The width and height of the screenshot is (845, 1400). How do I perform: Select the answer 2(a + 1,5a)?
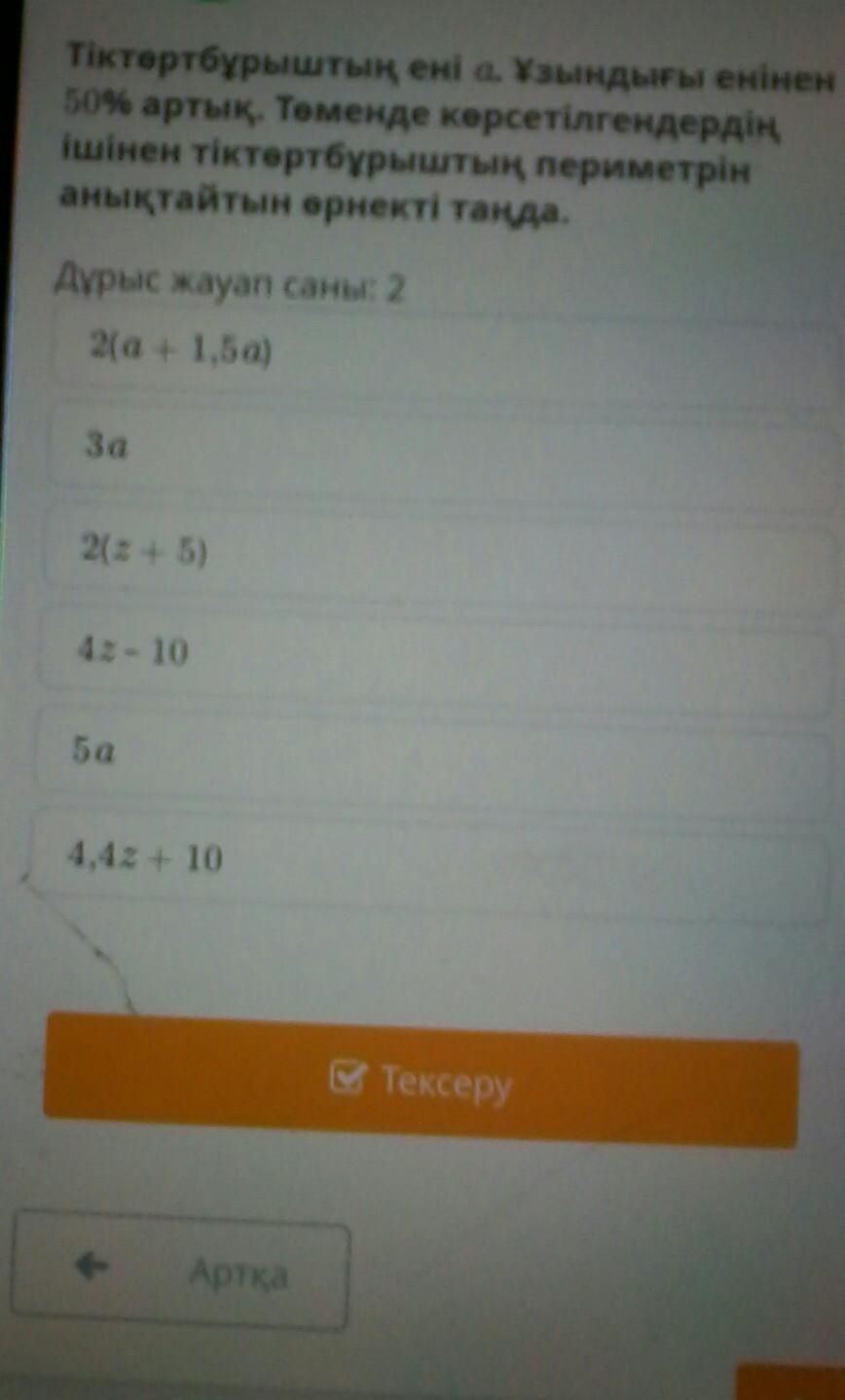(443, 347)
